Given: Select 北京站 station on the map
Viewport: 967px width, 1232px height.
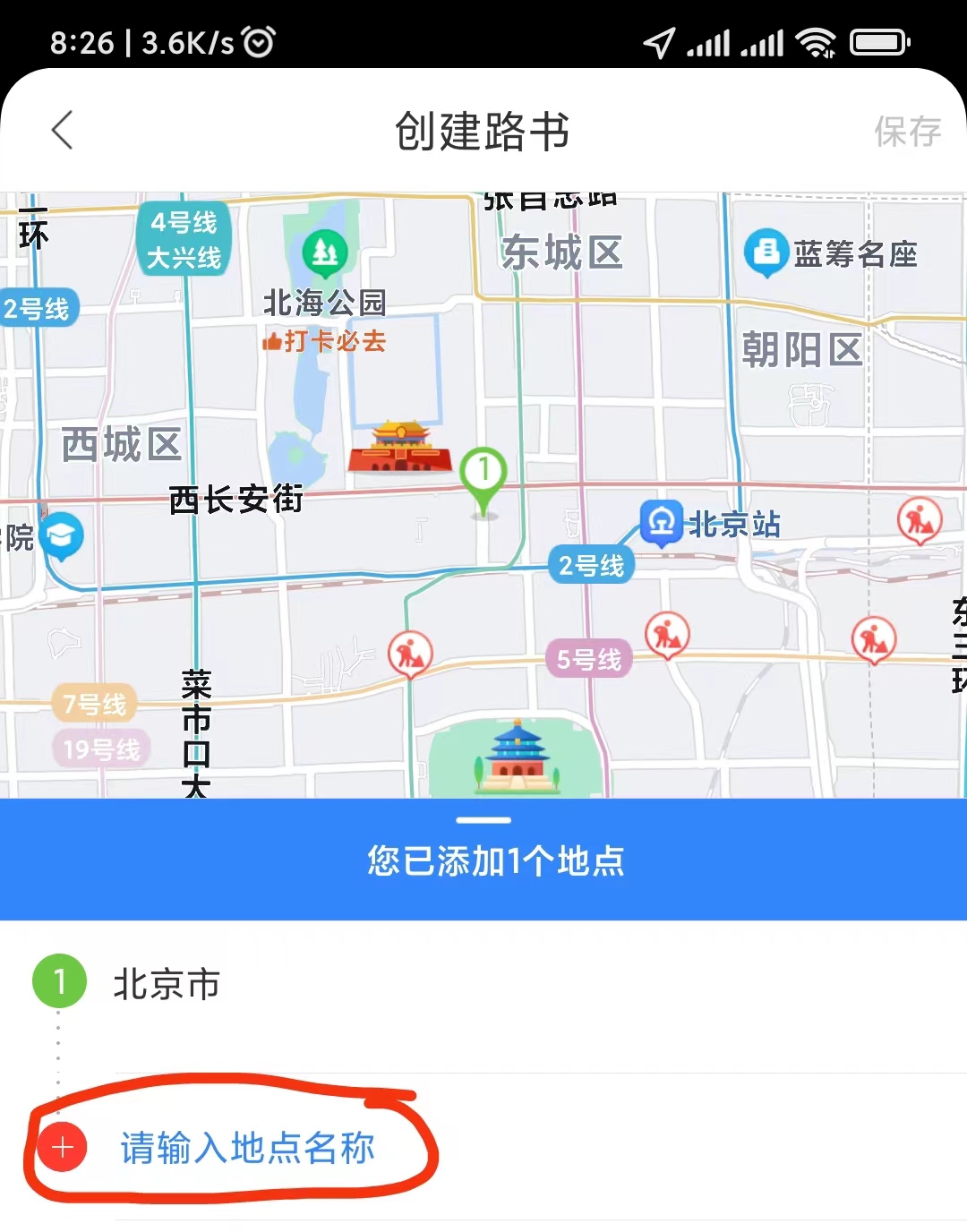Looking at the screenshot, I should [663, 523].
